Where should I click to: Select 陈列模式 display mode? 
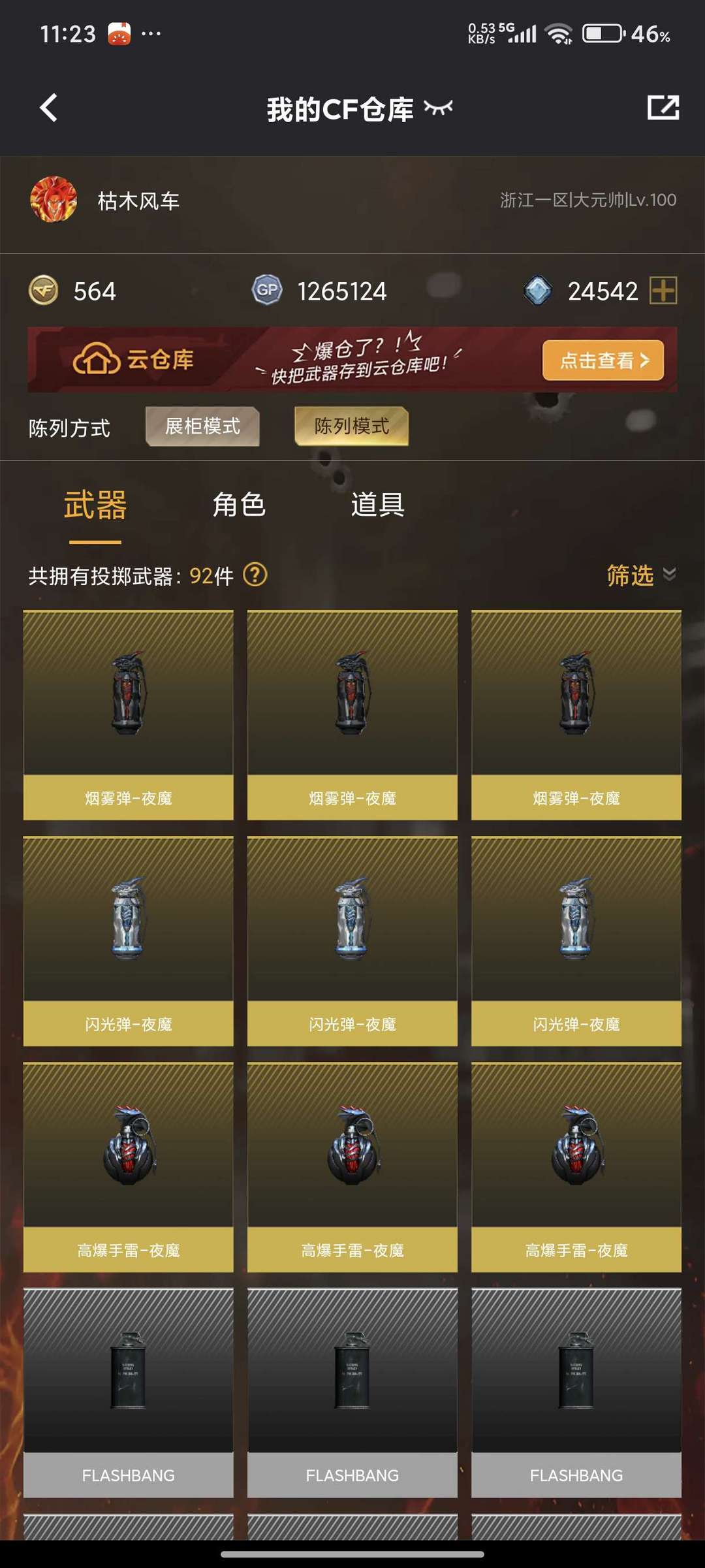pos(351,426)
